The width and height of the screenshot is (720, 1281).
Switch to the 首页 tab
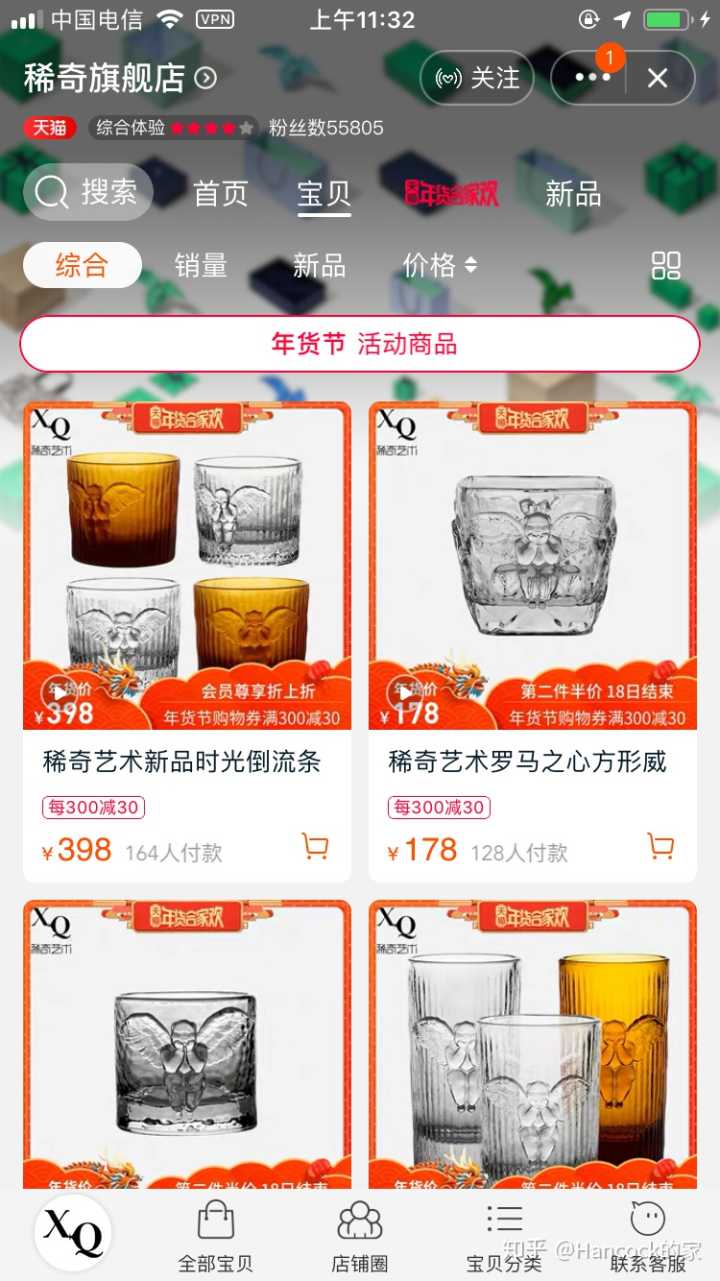pyautogui.click(x=220, y=193)
